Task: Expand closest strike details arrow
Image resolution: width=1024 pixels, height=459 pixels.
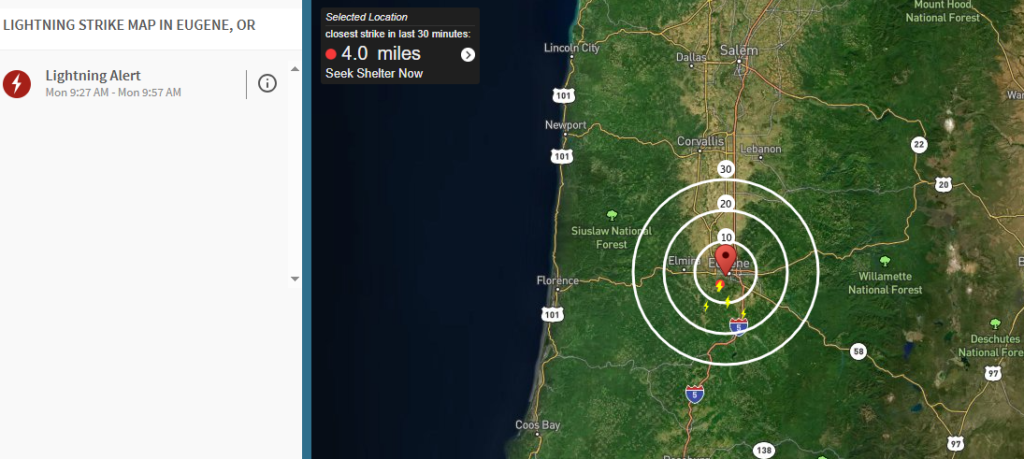Action: (468, 55)
